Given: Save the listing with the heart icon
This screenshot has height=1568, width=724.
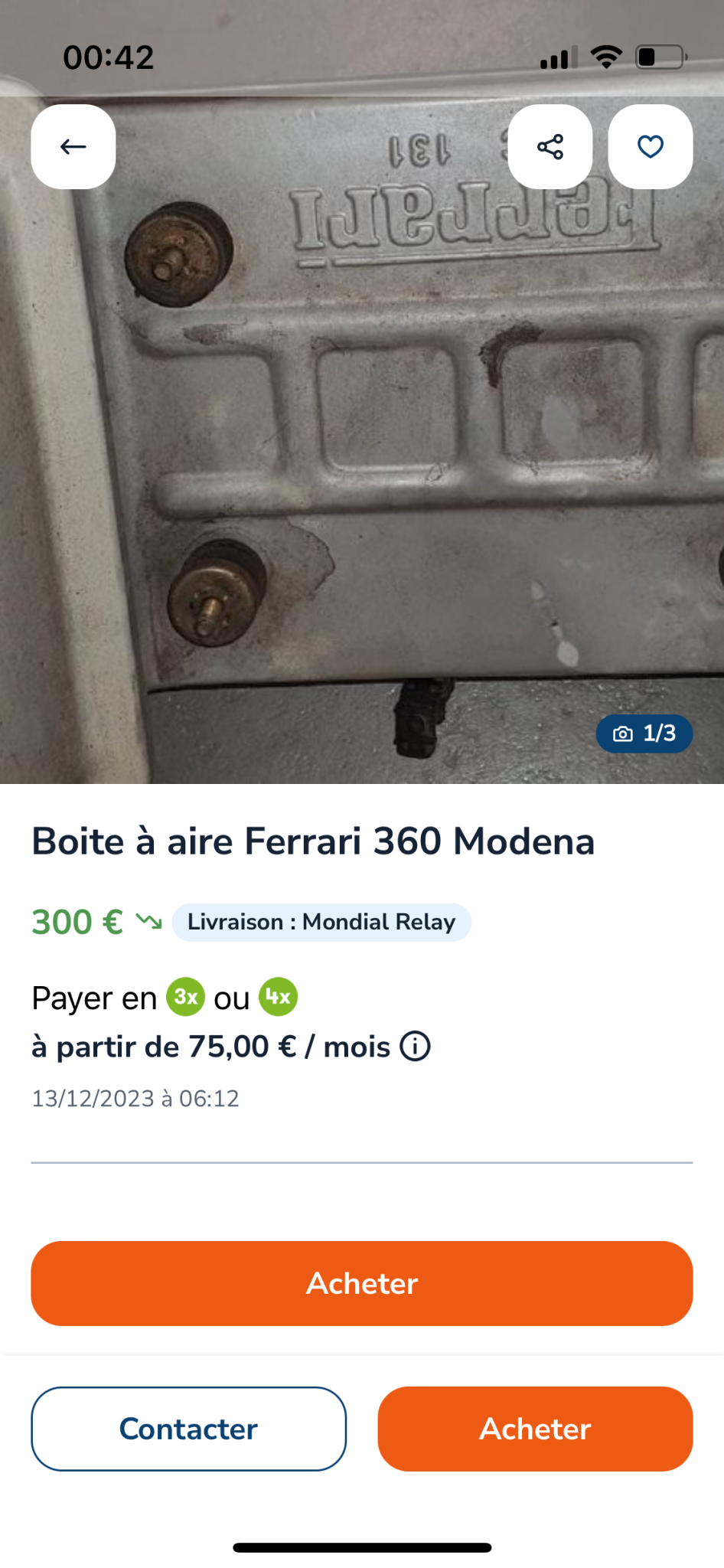Looking at the screenshot, I should pos(651,146).
